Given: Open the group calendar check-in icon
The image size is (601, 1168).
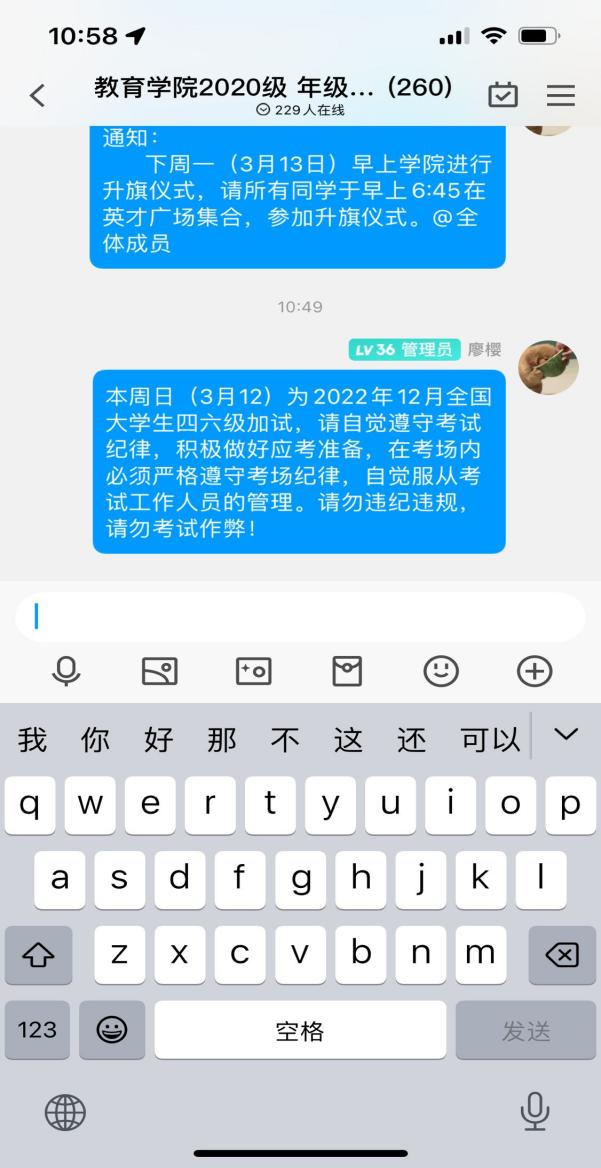Looking at the screenshot, I should (x=501, y=95).
